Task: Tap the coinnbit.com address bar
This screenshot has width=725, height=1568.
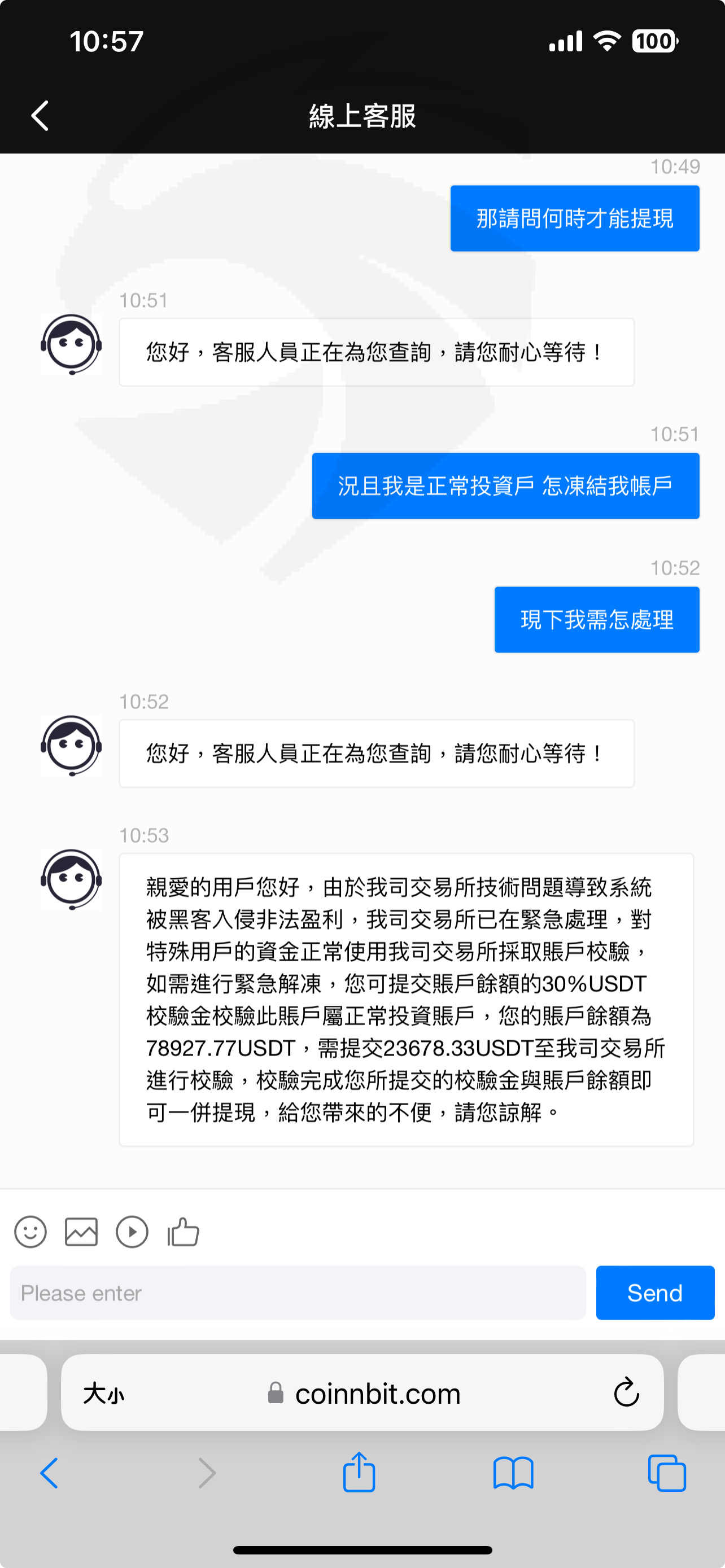Action: (363, 1393)
